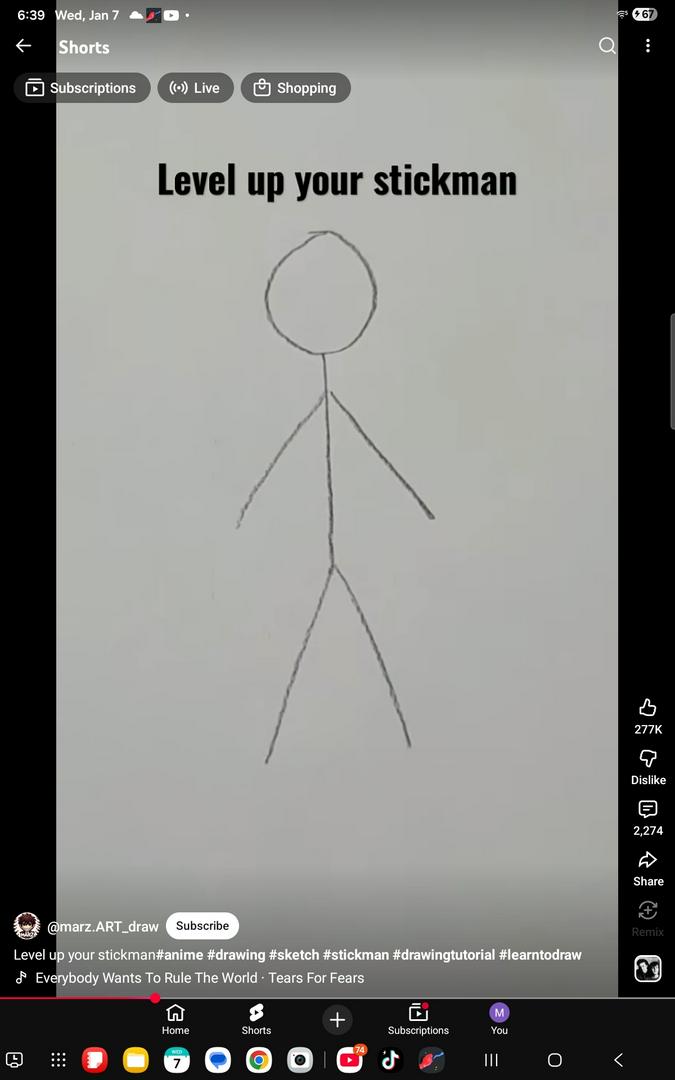Screen dimensions: 675x1080
Task: Switch to the Home tab
Action: pyautogui.click(x=176, y=1019)
